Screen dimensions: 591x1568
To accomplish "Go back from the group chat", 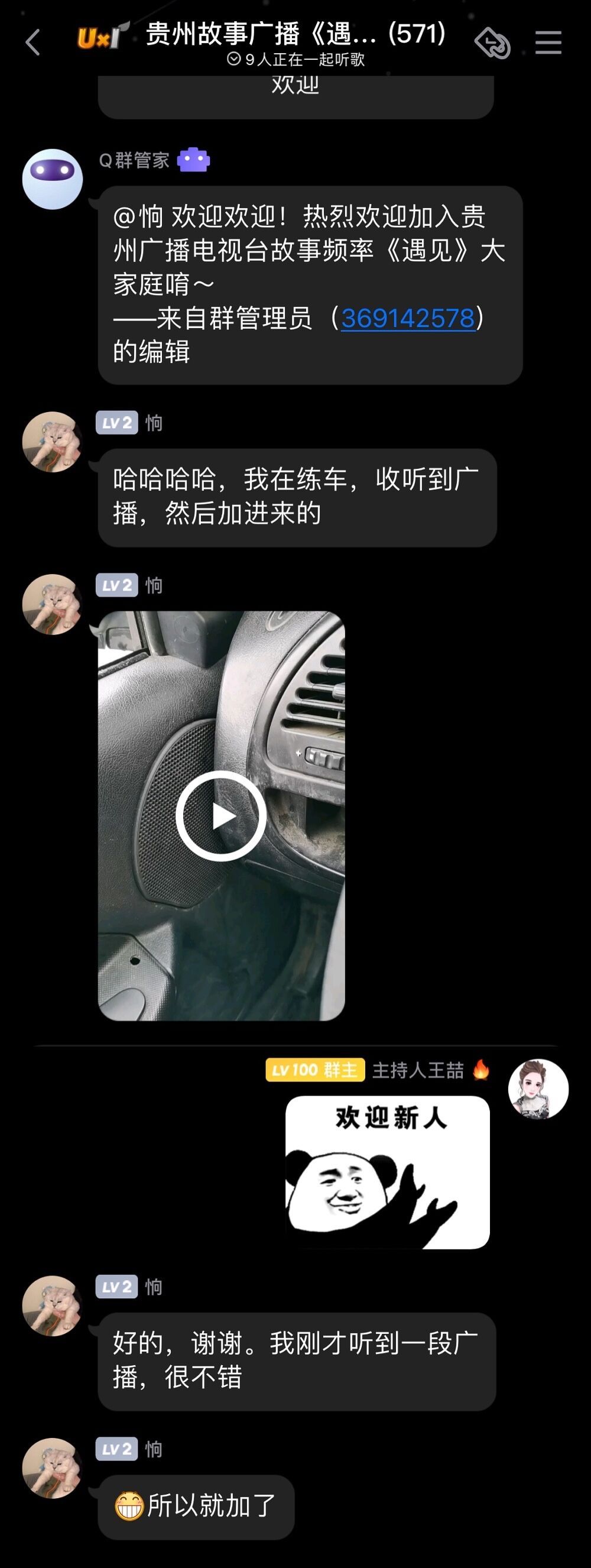I will pyautogui.click(x=33, y=43).
